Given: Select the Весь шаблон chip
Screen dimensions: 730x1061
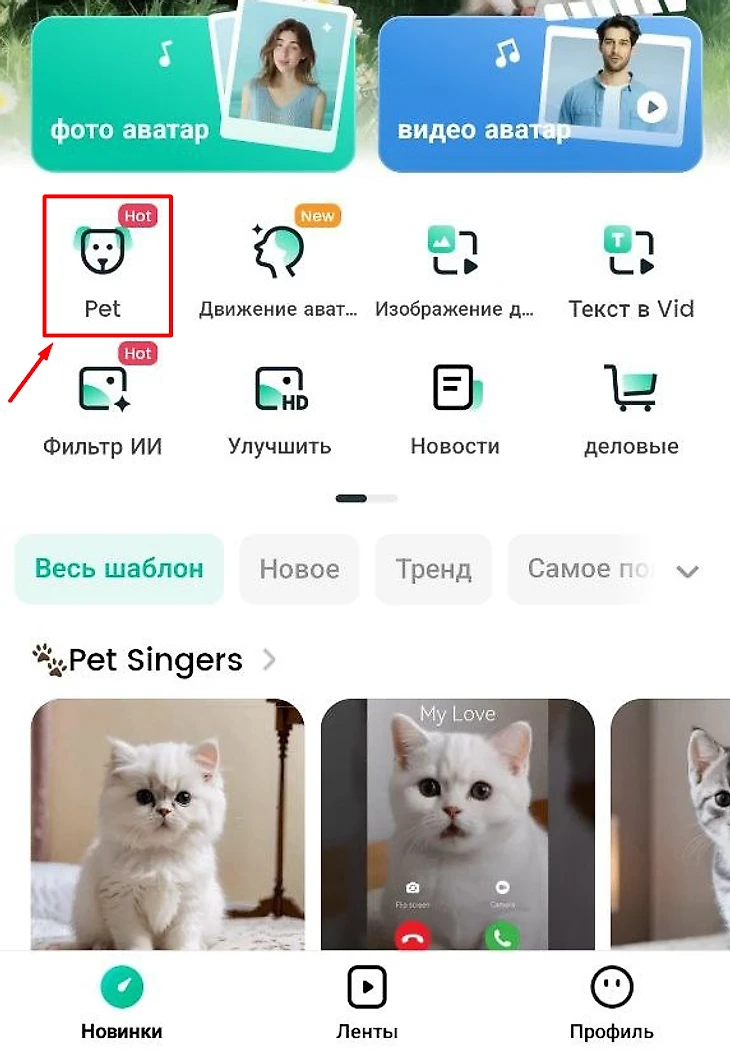Looking at the screenshot, I should [119, 569].
